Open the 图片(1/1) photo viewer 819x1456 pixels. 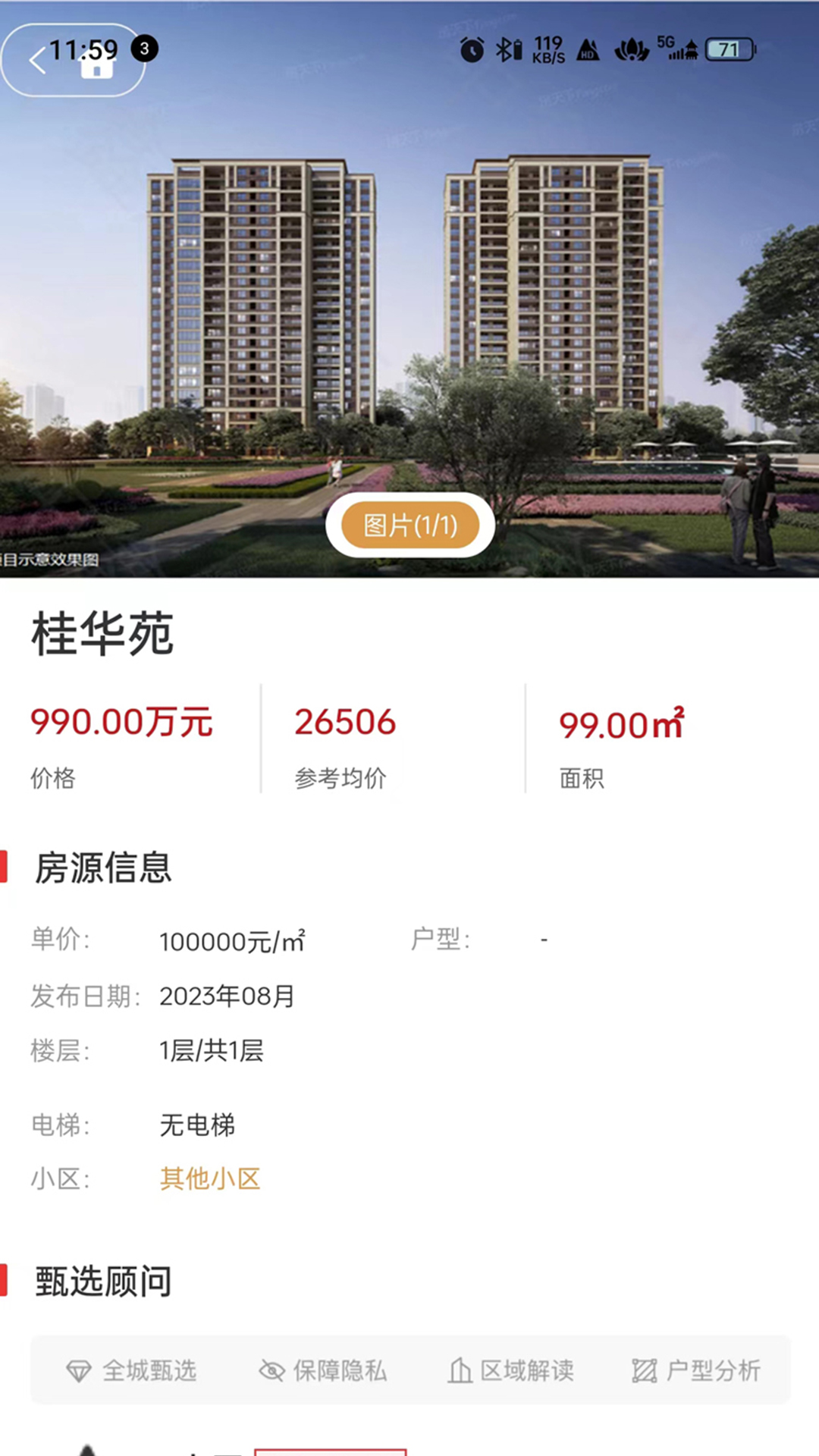pyautogui.click(x=410, y=525)
